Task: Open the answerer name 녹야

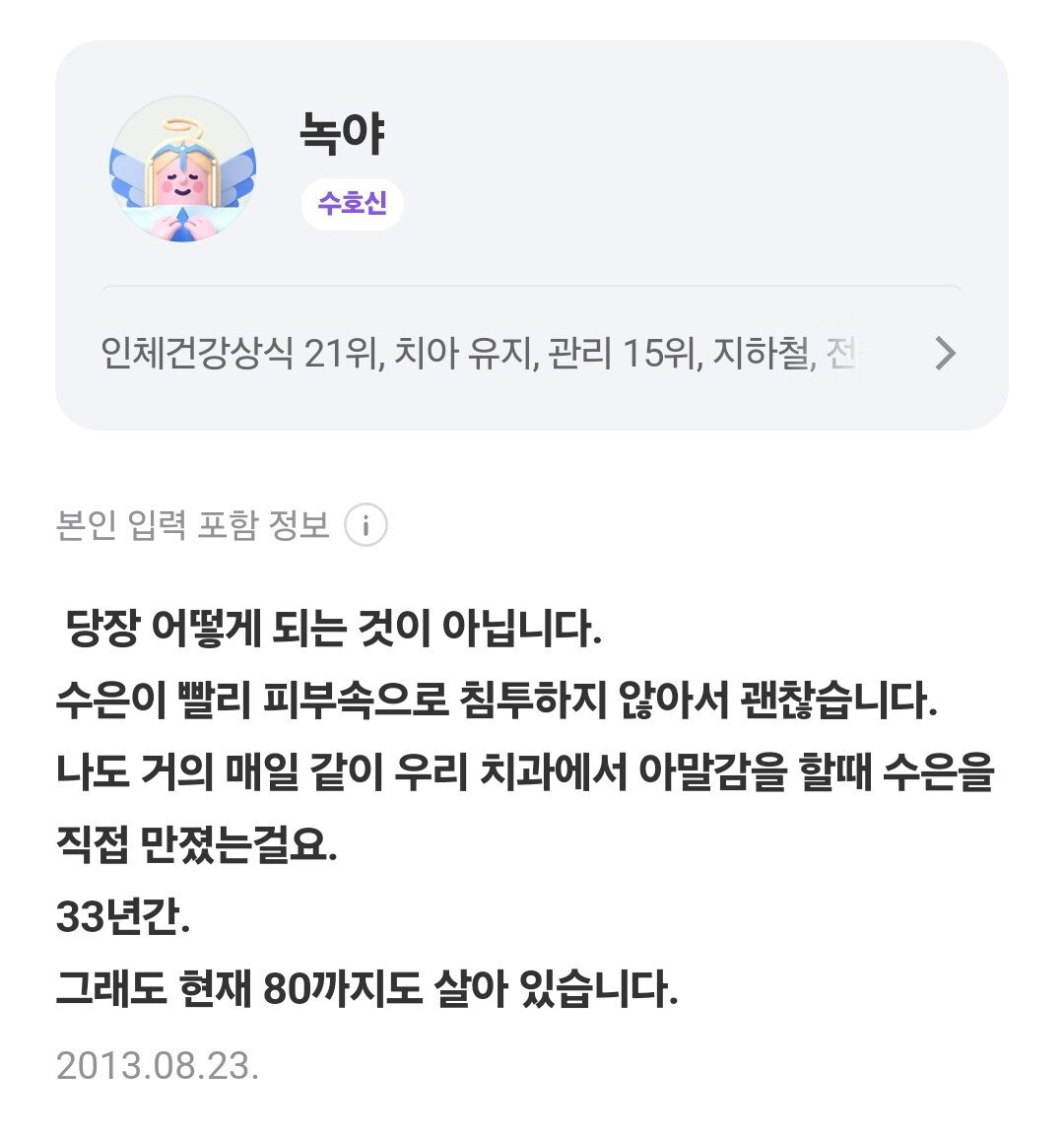Action: pos(342,135)
